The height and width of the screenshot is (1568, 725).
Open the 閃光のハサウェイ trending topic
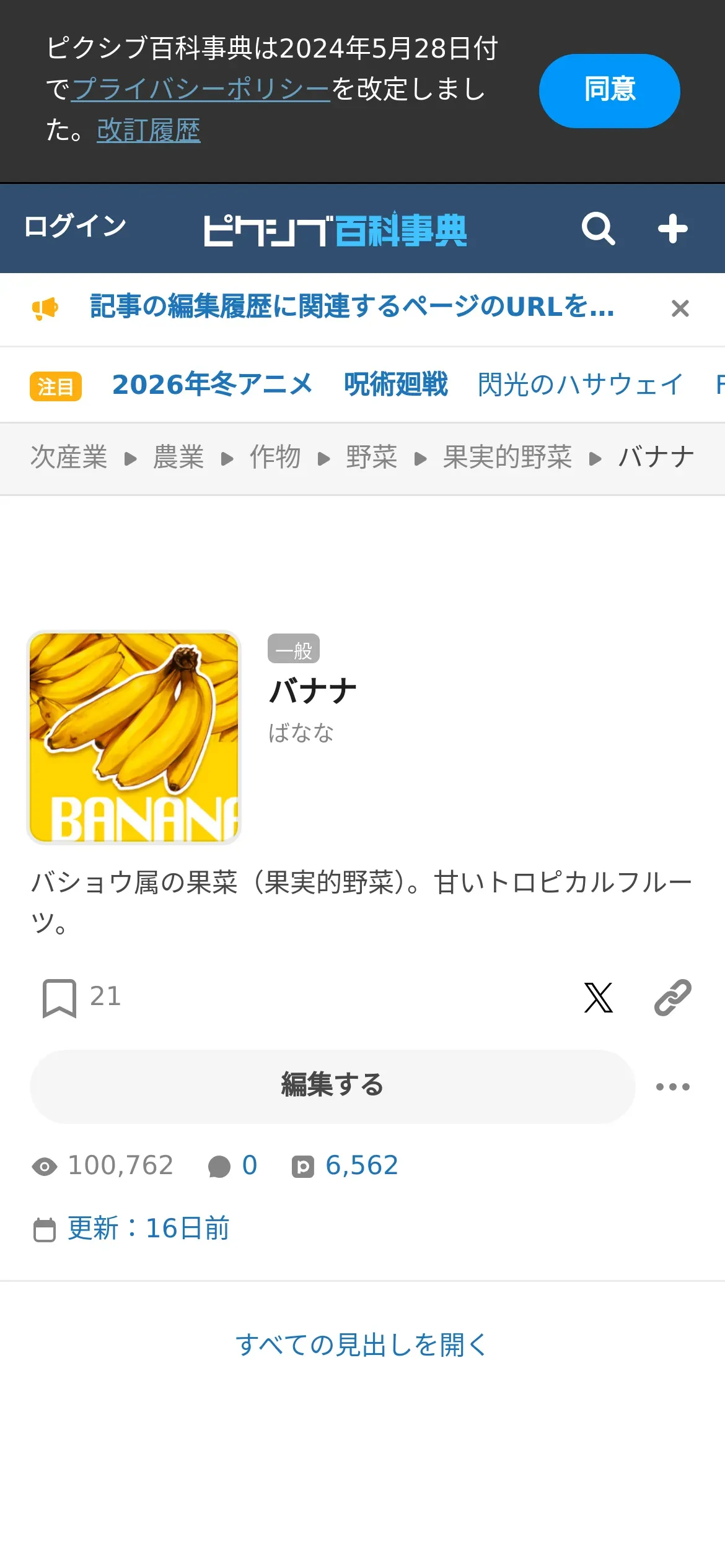point(580,385)
